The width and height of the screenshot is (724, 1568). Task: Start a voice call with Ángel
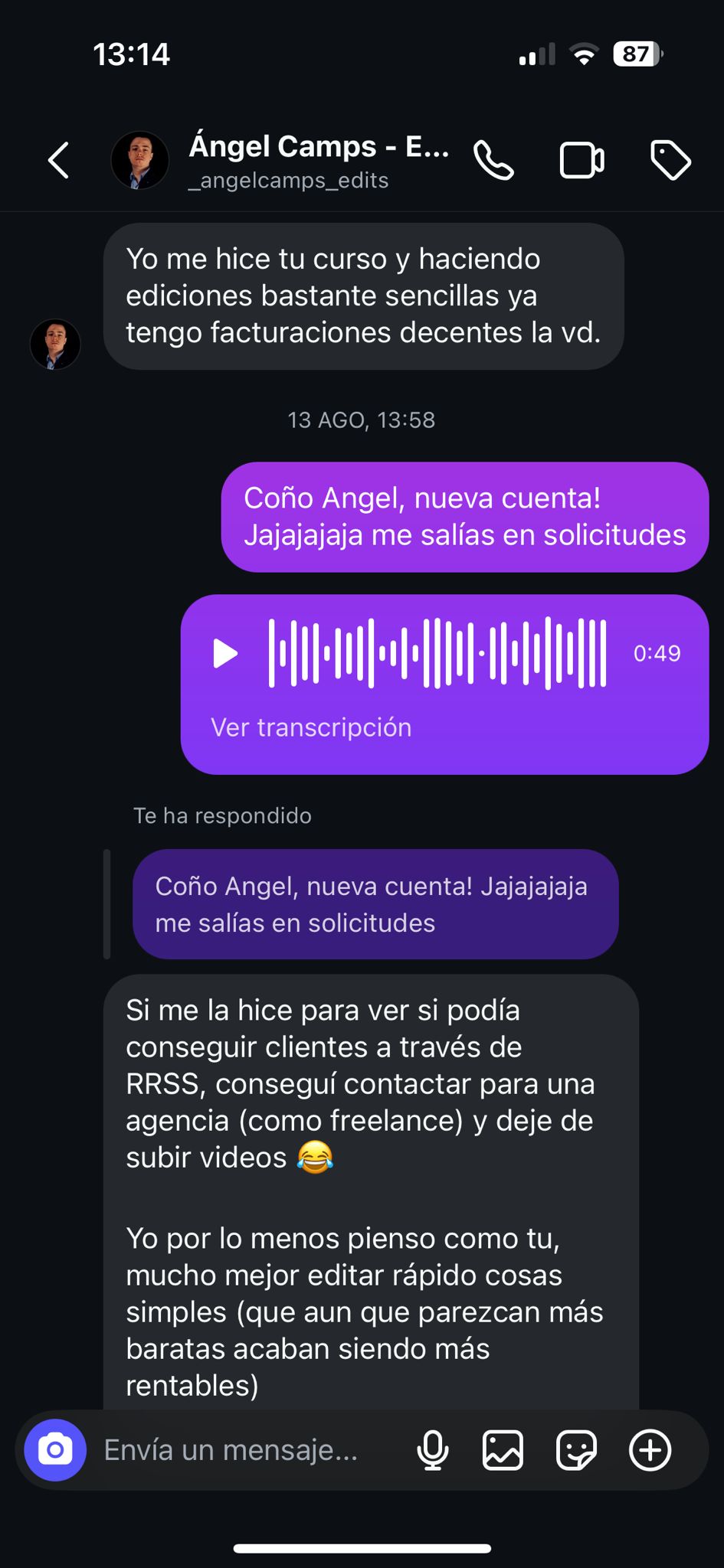[x=494, y=161]
